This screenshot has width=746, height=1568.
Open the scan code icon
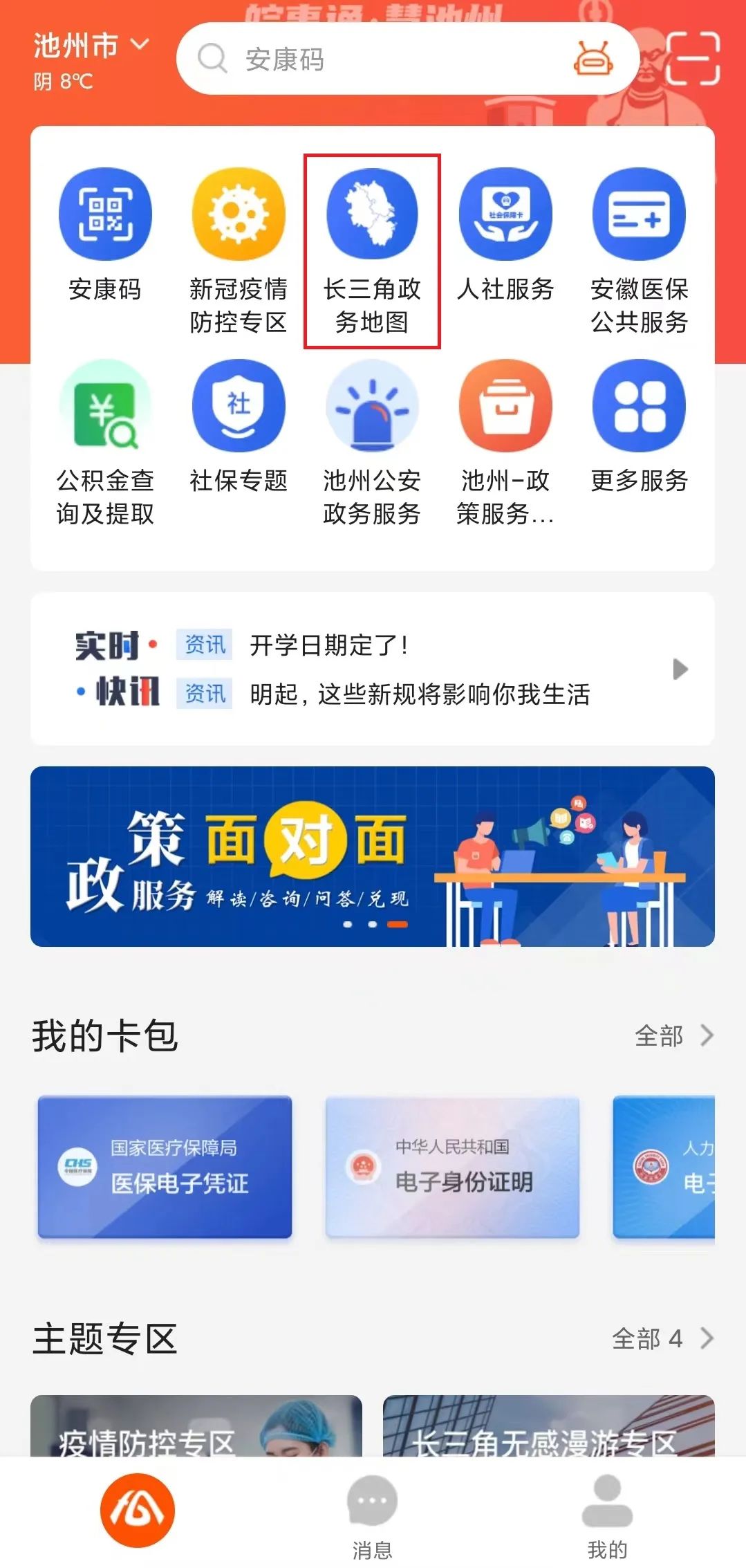(x=693, y=58)
